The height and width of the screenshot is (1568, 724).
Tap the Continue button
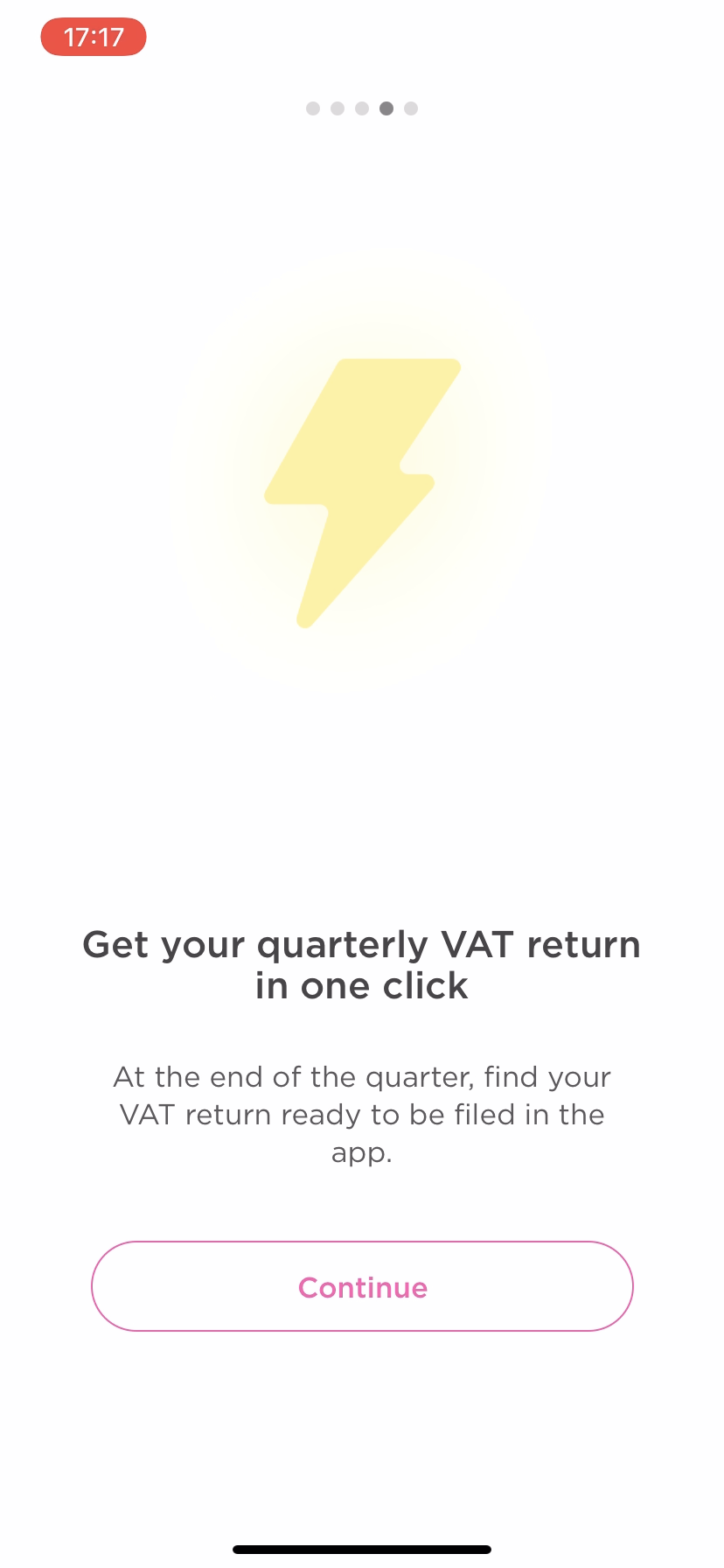point(362,1286)
